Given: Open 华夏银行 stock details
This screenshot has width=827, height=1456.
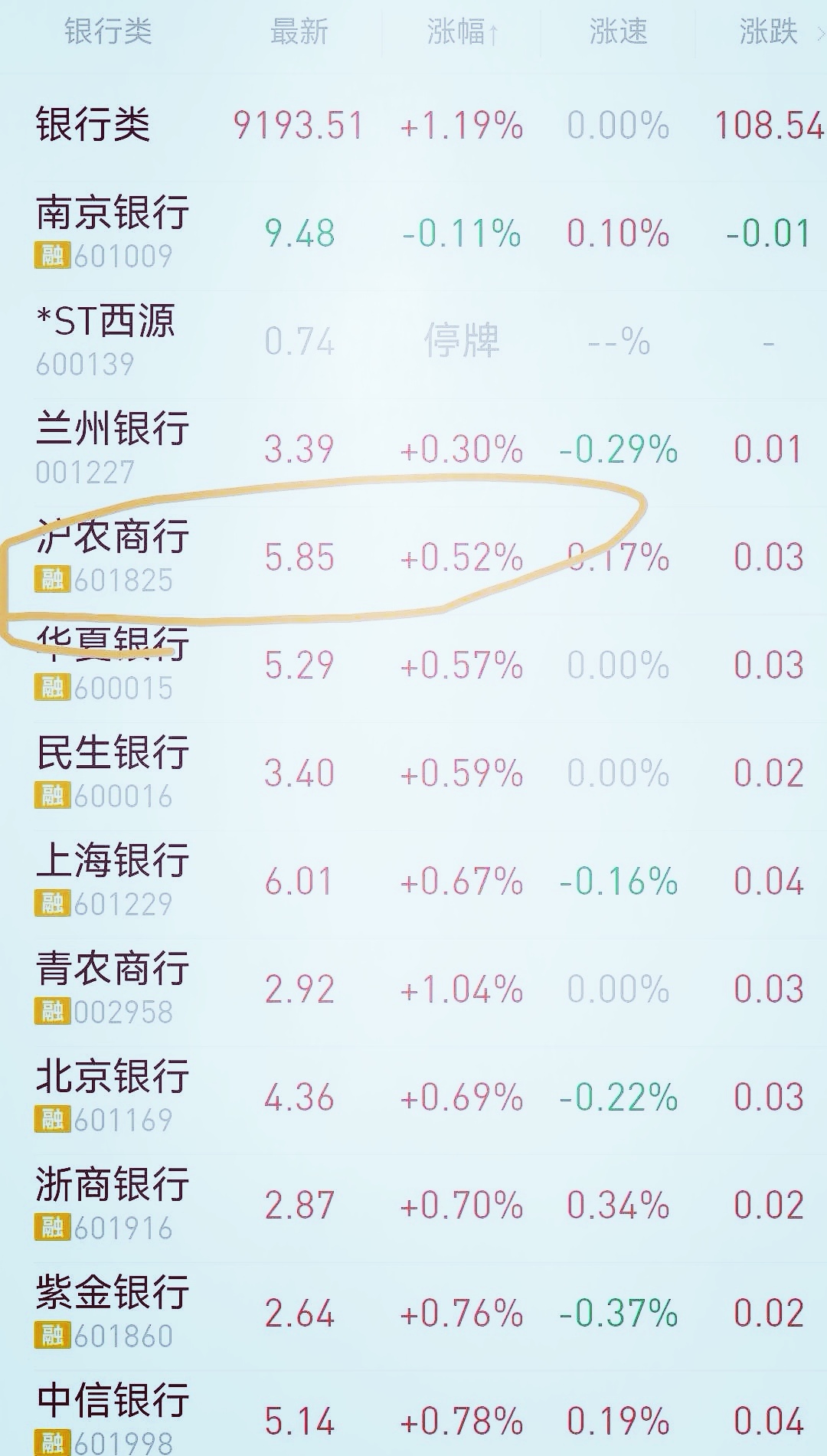Looking at the screenshot, I should pyautogui.click(x=413, y=666).
